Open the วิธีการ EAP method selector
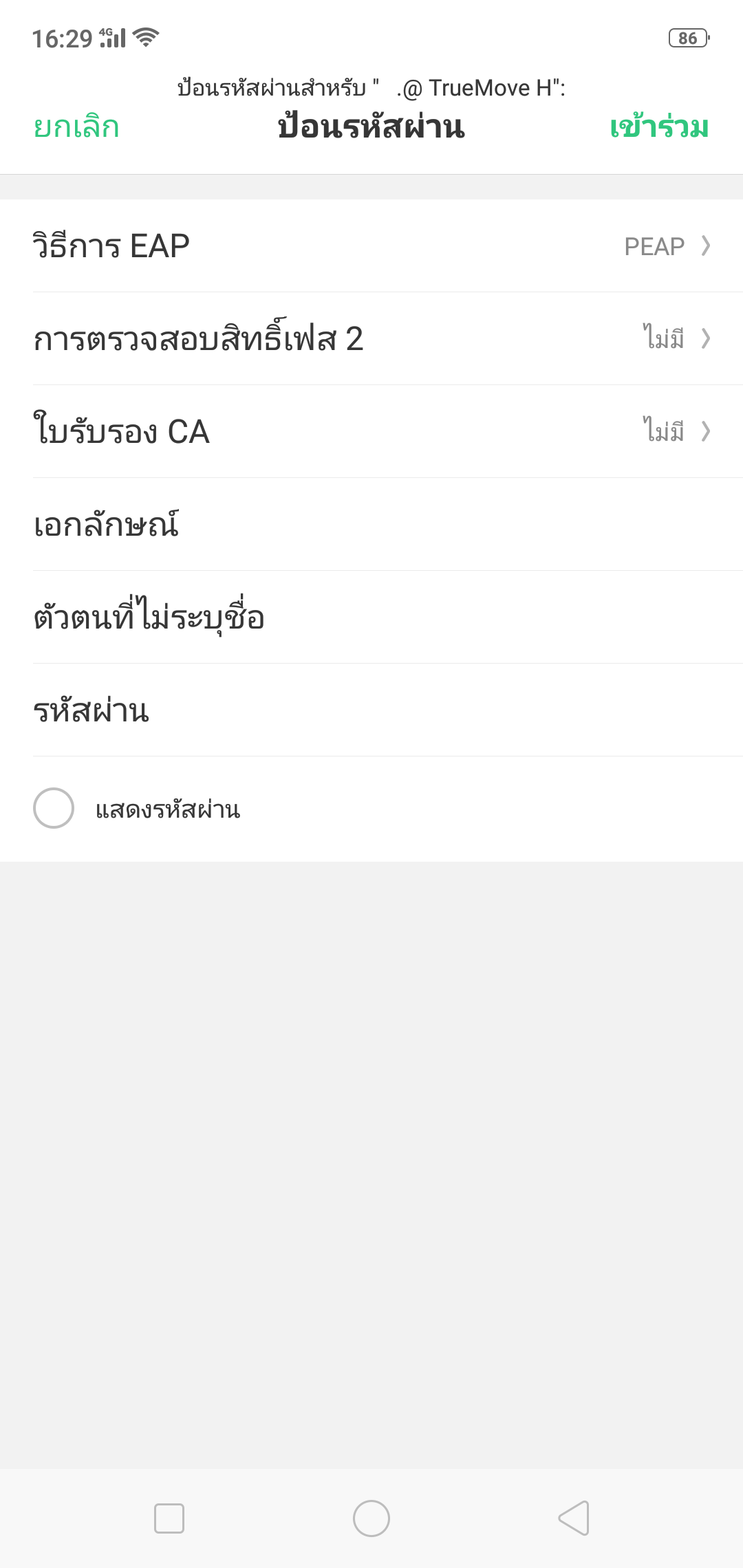Viewport: 743px width, 1568px height. [x=371, y=246]
